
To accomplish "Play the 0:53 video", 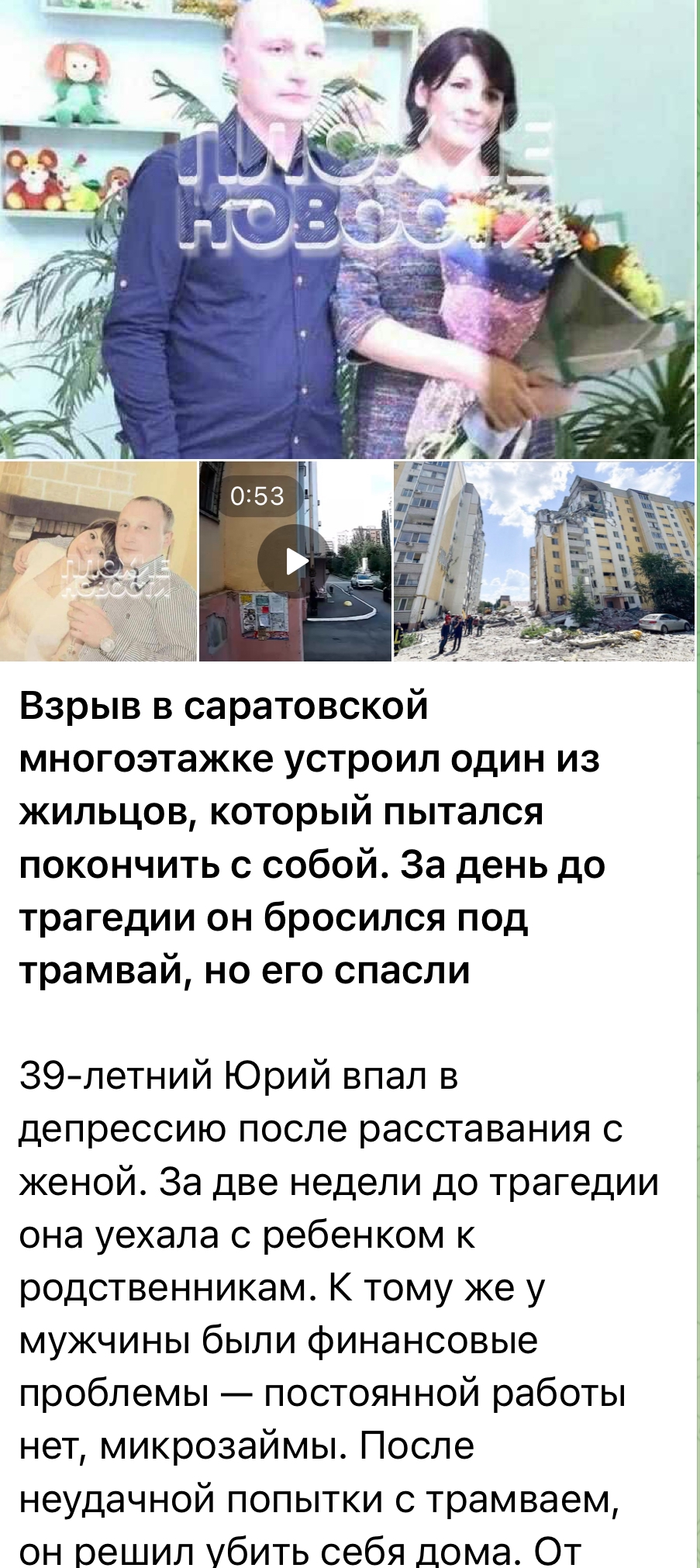I will click(x=295, y=561).
